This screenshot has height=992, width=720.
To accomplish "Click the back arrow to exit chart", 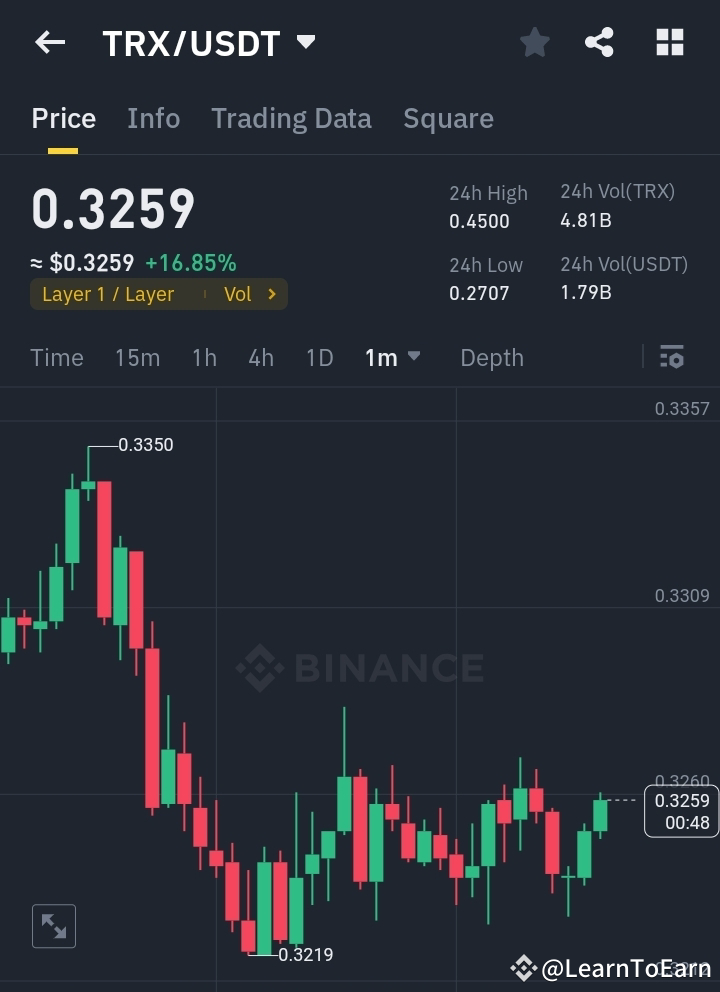I will click(x=50, y=42).
